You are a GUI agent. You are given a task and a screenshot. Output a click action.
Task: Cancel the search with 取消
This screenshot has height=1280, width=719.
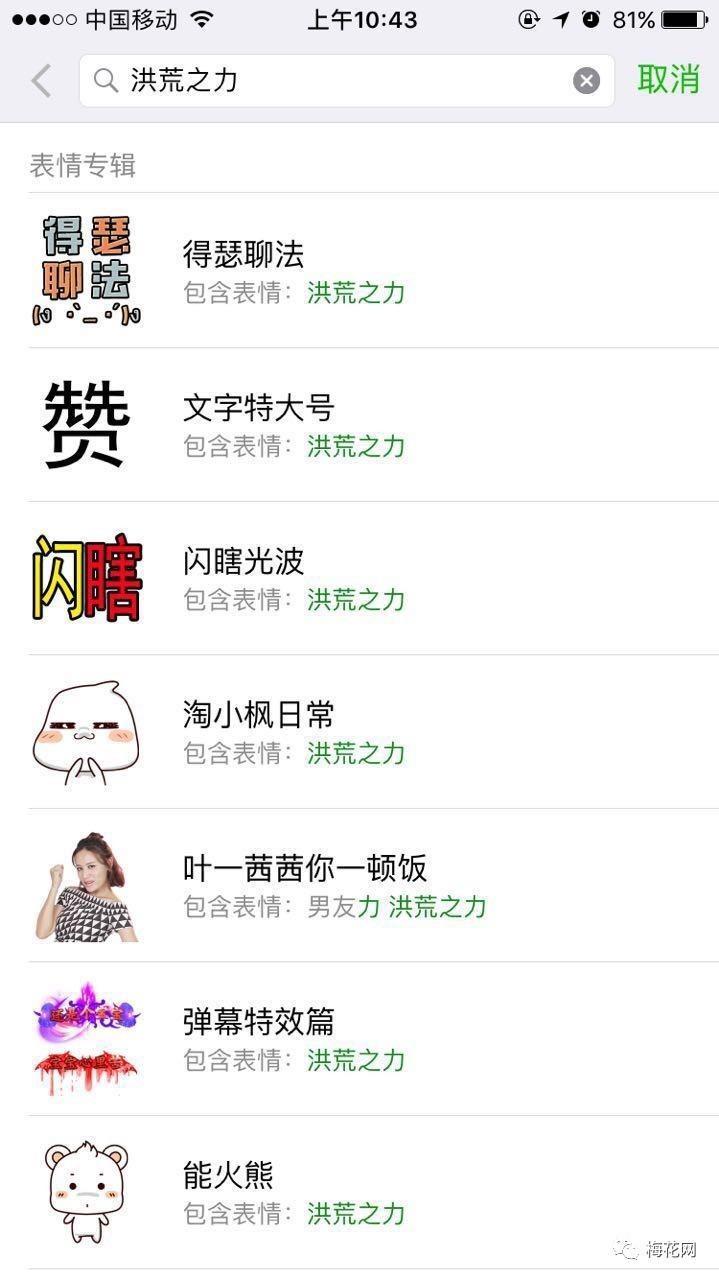pos(668,80)
